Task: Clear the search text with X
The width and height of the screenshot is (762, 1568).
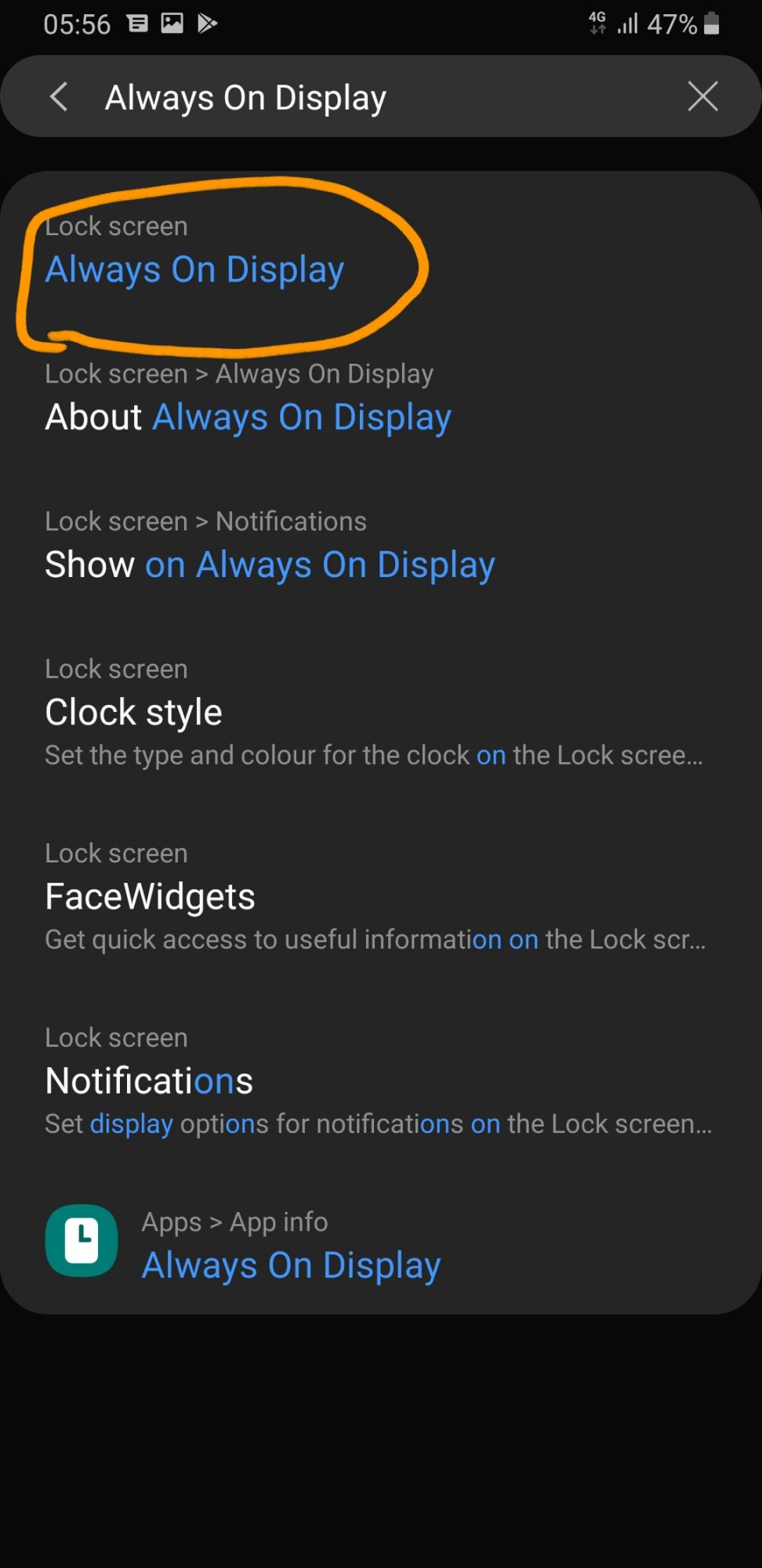Action: pos(702,96)
